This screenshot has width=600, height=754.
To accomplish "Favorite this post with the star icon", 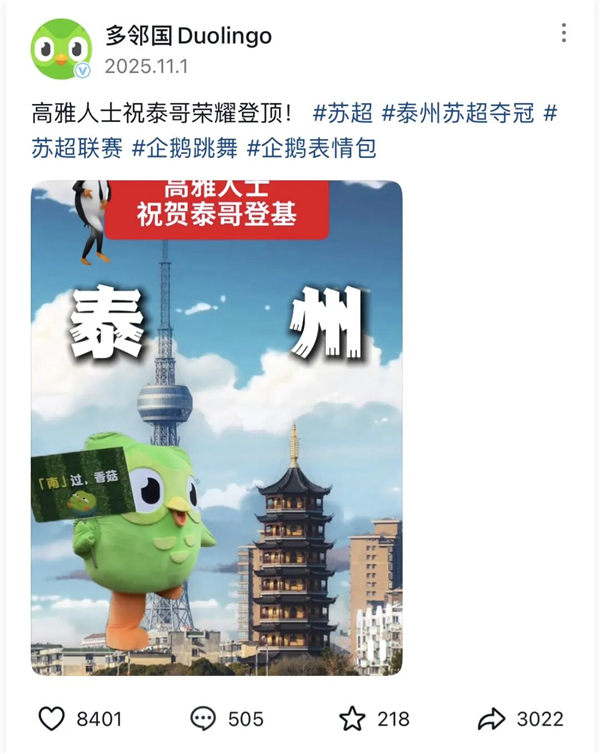I will pos(352,718).
